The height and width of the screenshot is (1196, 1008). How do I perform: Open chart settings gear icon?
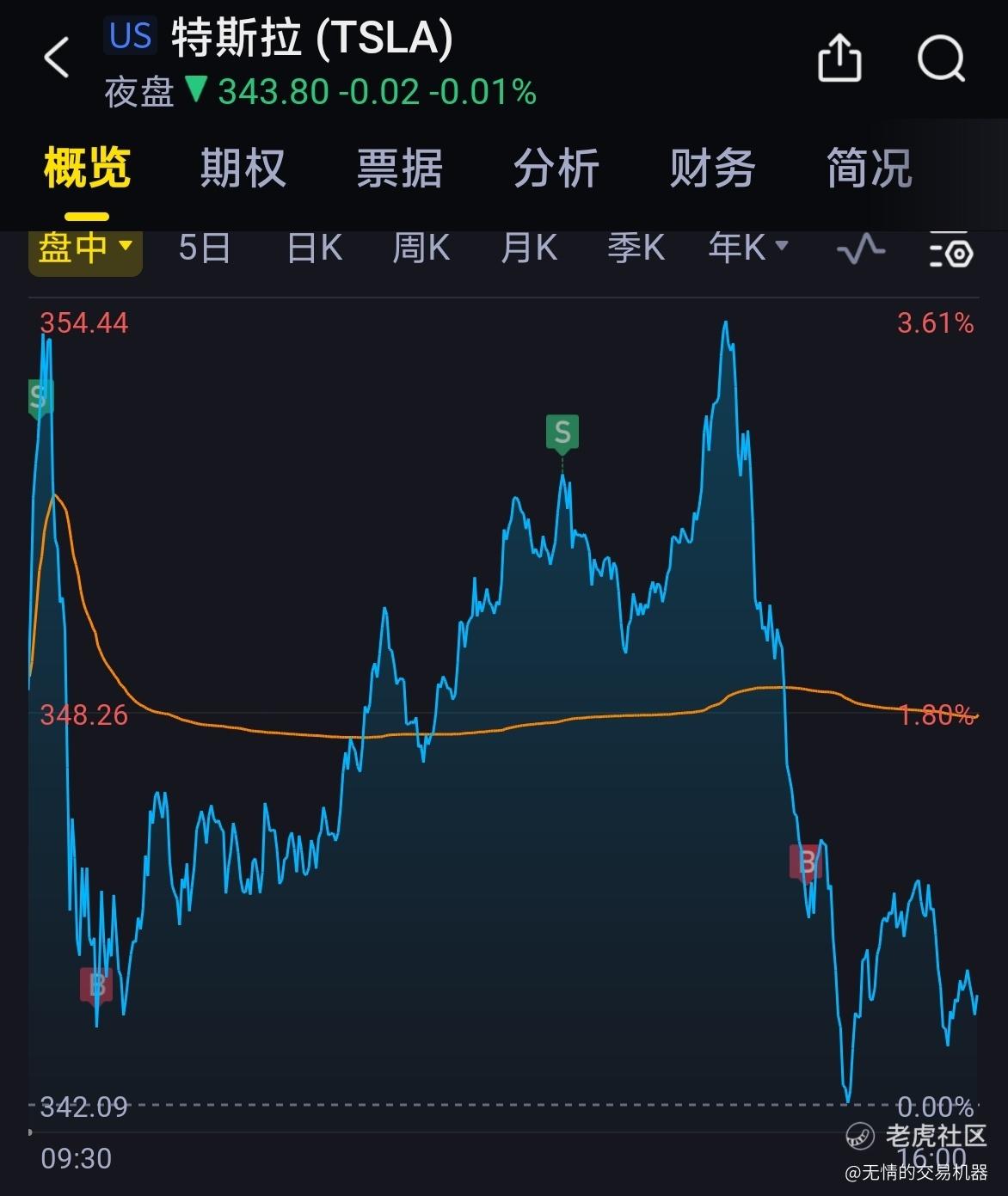pos(951,251)
